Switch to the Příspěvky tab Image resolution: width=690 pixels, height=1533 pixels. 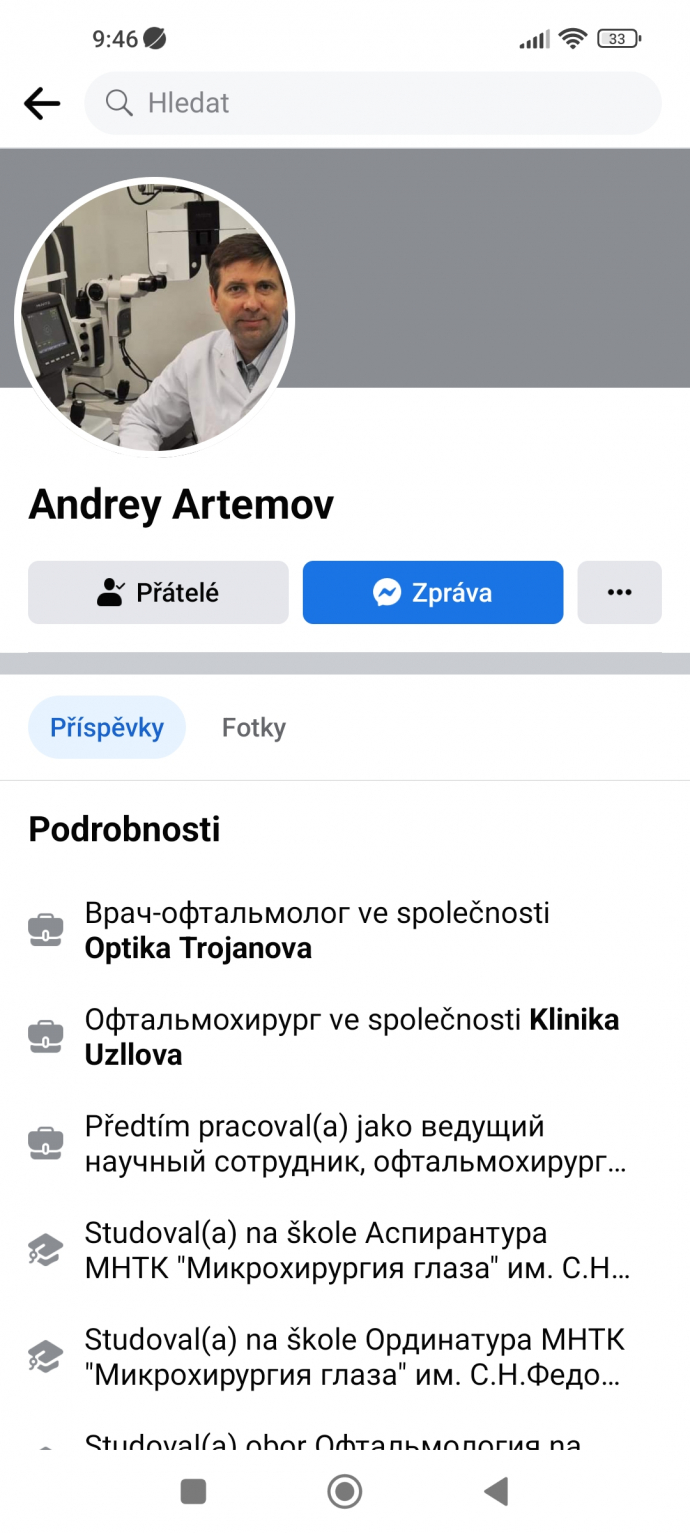(107, 727)
